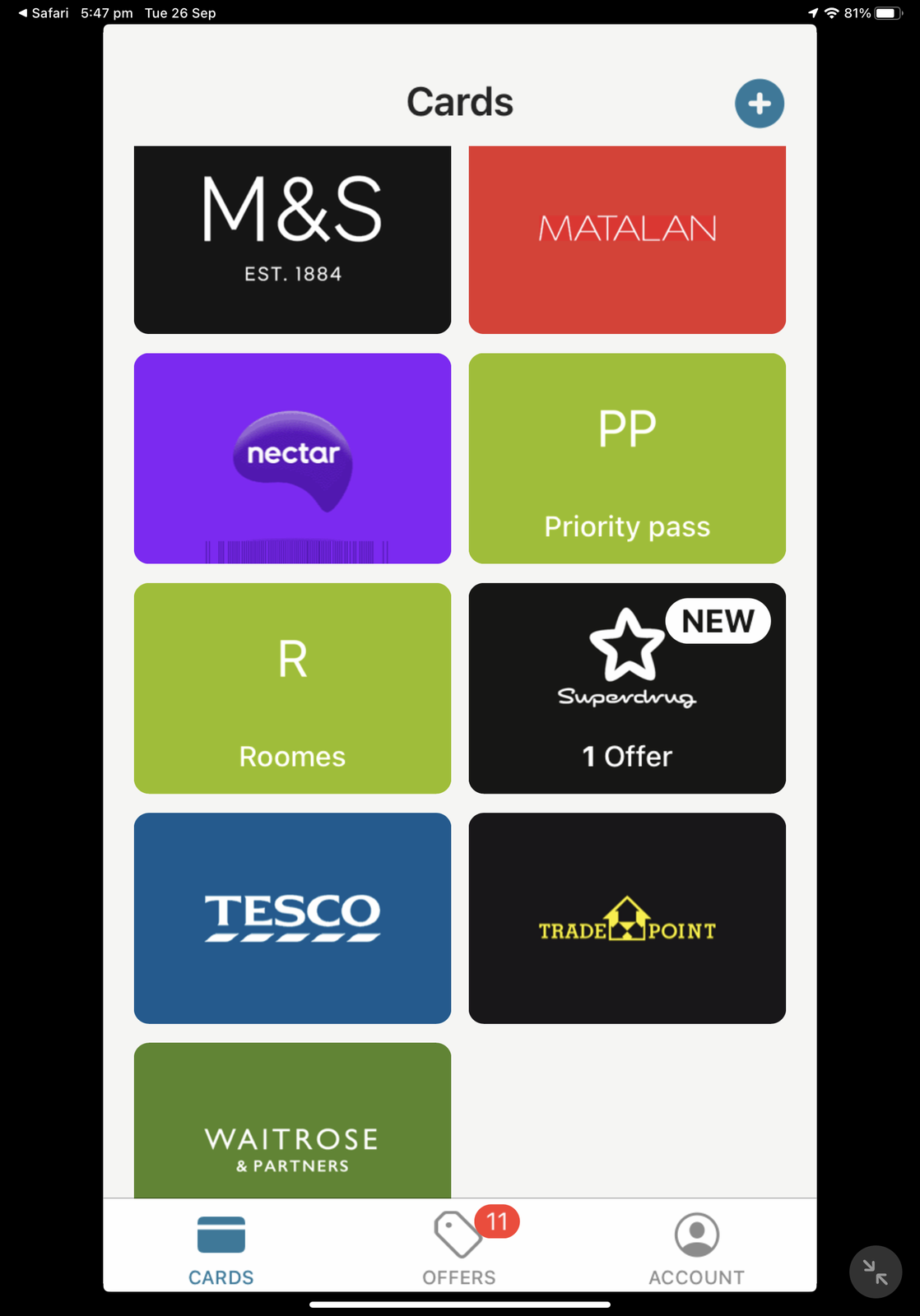
Task: Select the Cards tab
Action: tap(221, 1247)
